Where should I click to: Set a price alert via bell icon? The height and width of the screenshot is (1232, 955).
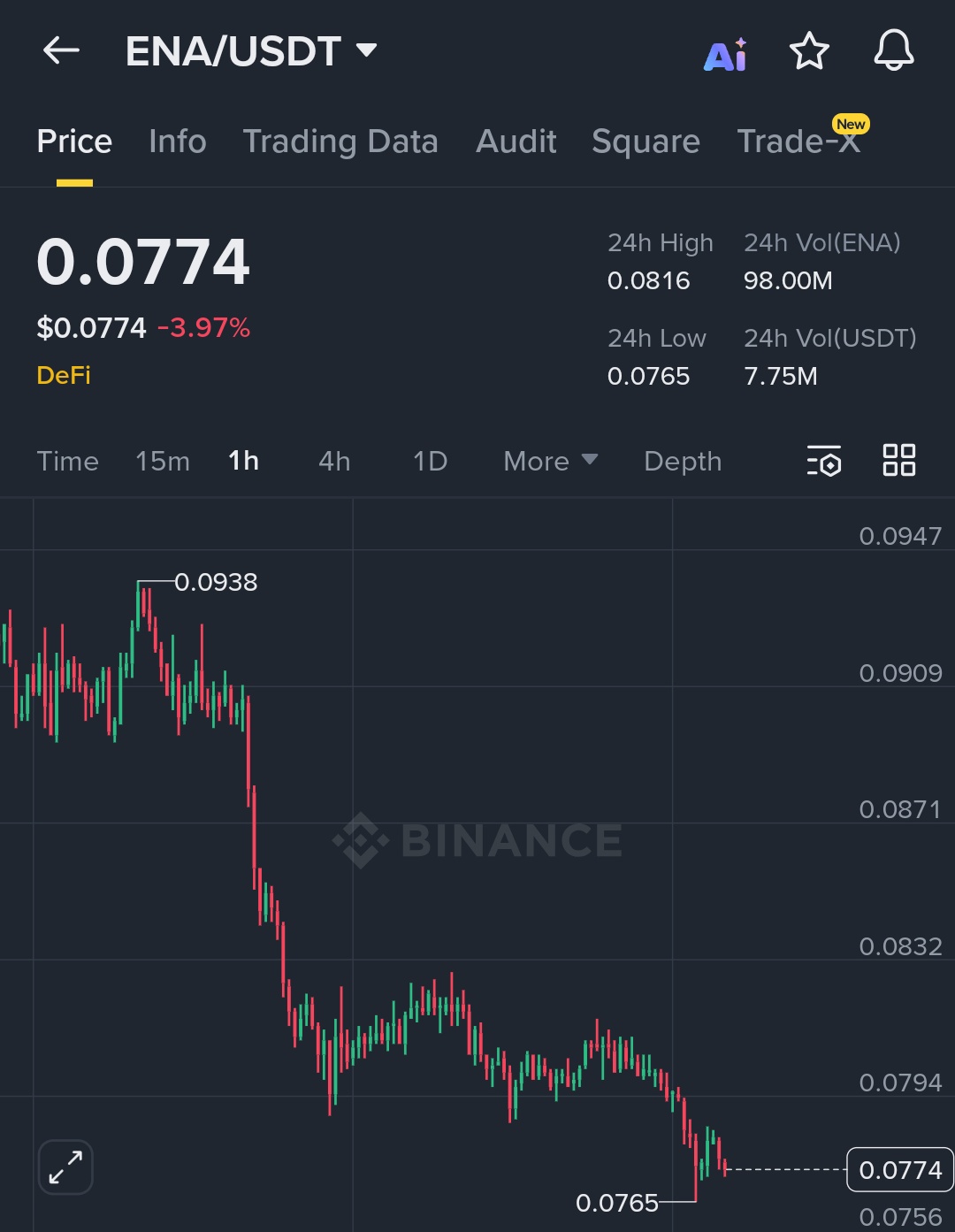893,50
